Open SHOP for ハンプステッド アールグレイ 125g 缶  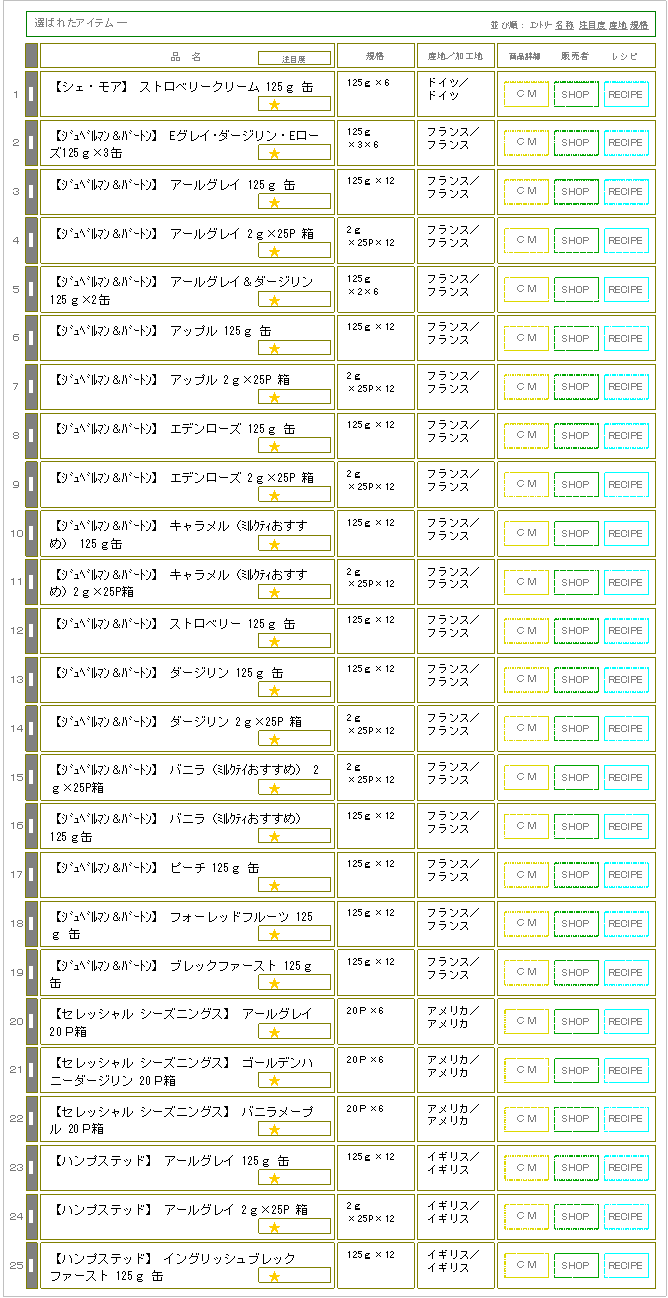coord(576,1168)
